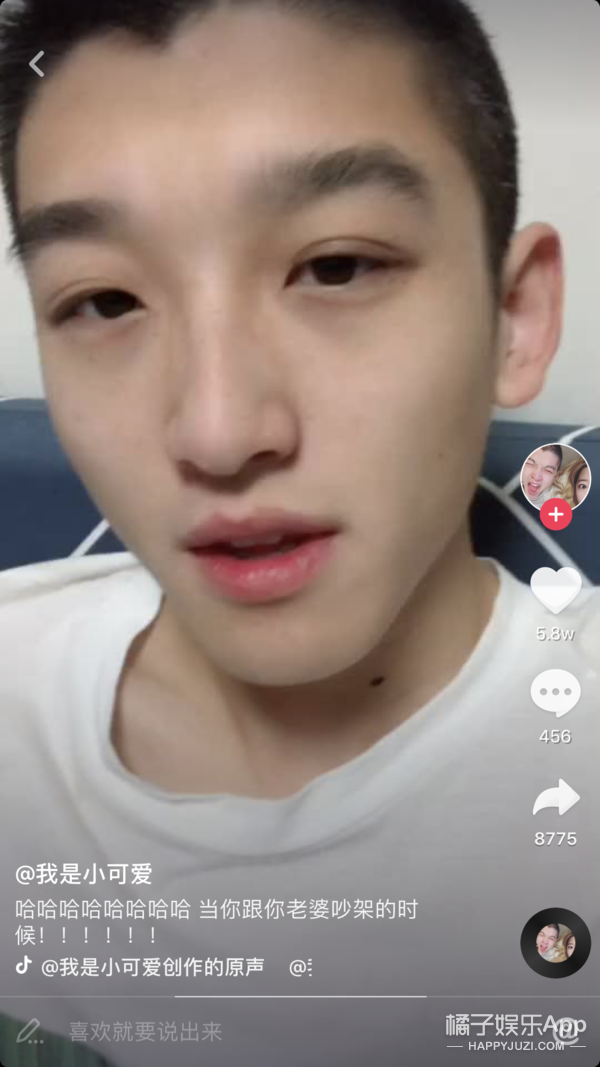Share this video via the arrow icon
This screenshot has height=1067, width=600.
(555, 798)
